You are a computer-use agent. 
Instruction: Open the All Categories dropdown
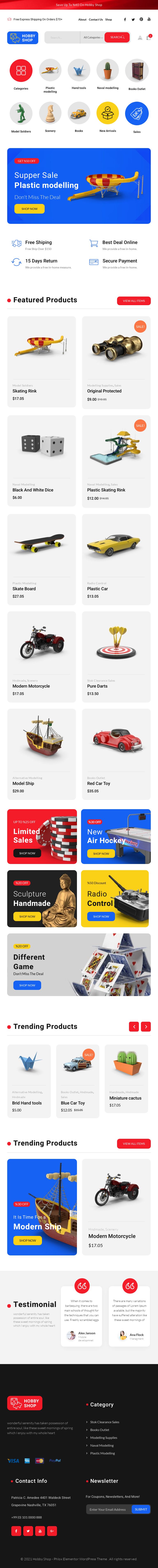(x=92, y=37)
